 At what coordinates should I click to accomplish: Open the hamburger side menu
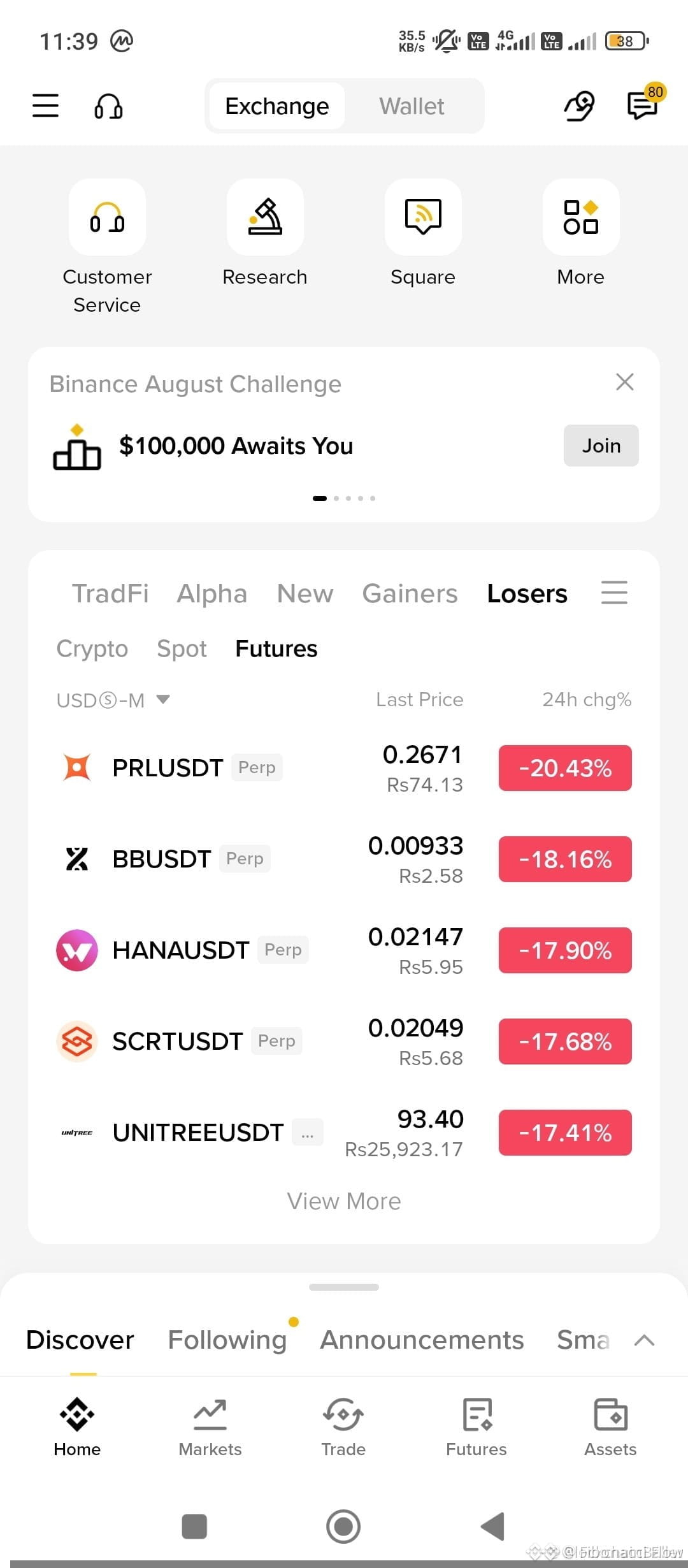coord(45,106)
